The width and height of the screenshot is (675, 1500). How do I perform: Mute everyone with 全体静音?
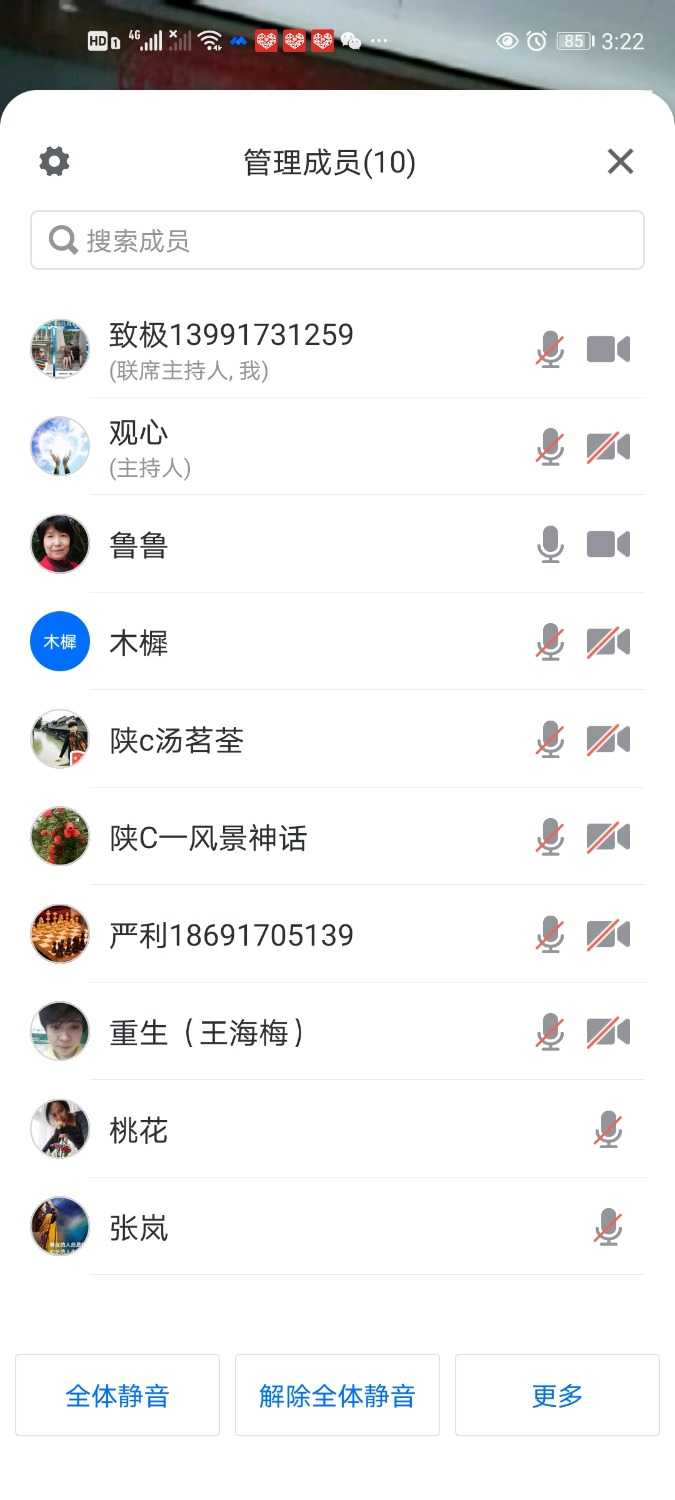117,1395
